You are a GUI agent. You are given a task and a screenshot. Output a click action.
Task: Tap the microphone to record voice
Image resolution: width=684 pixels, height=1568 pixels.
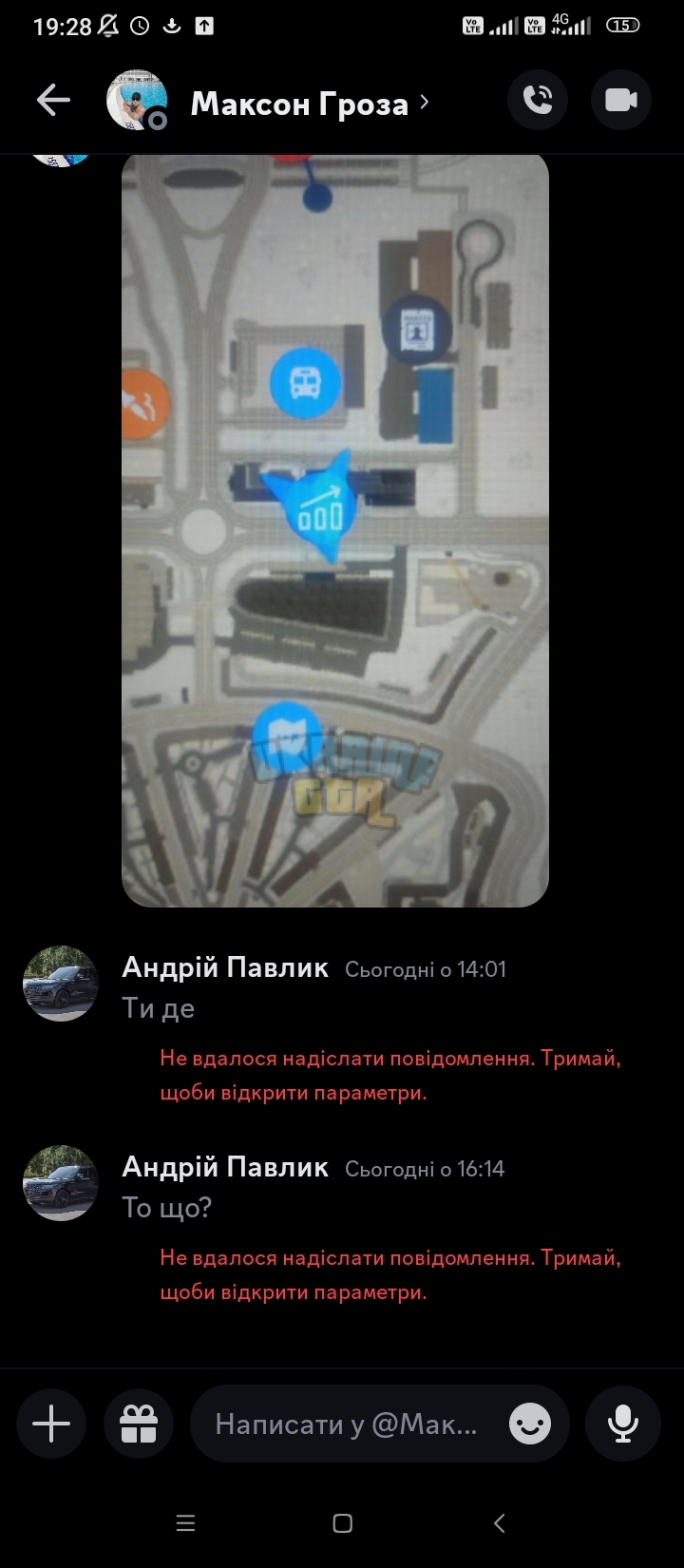[x=623, y=1424]
